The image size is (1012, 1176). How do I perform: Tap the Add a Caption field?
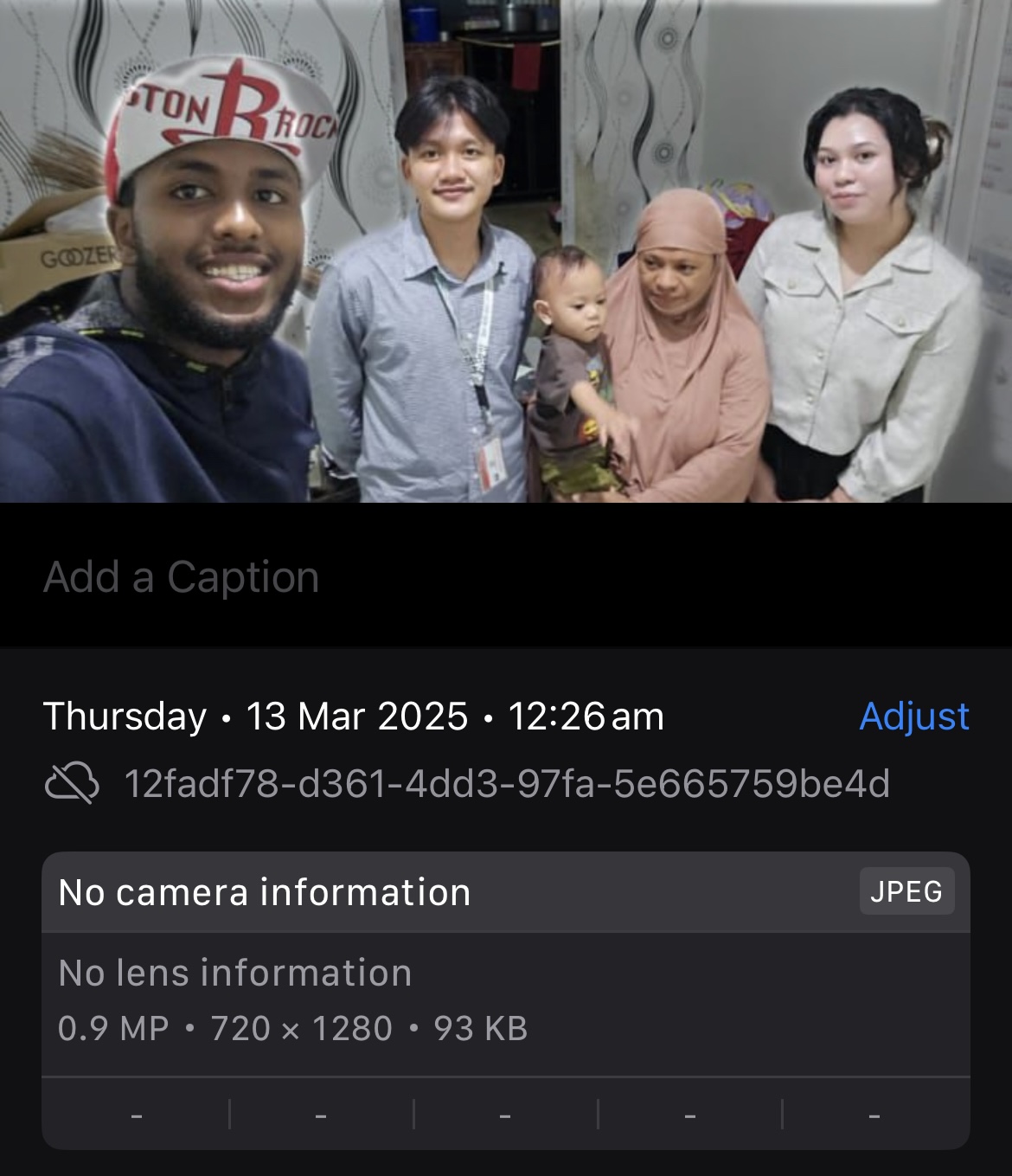[182, 577]
